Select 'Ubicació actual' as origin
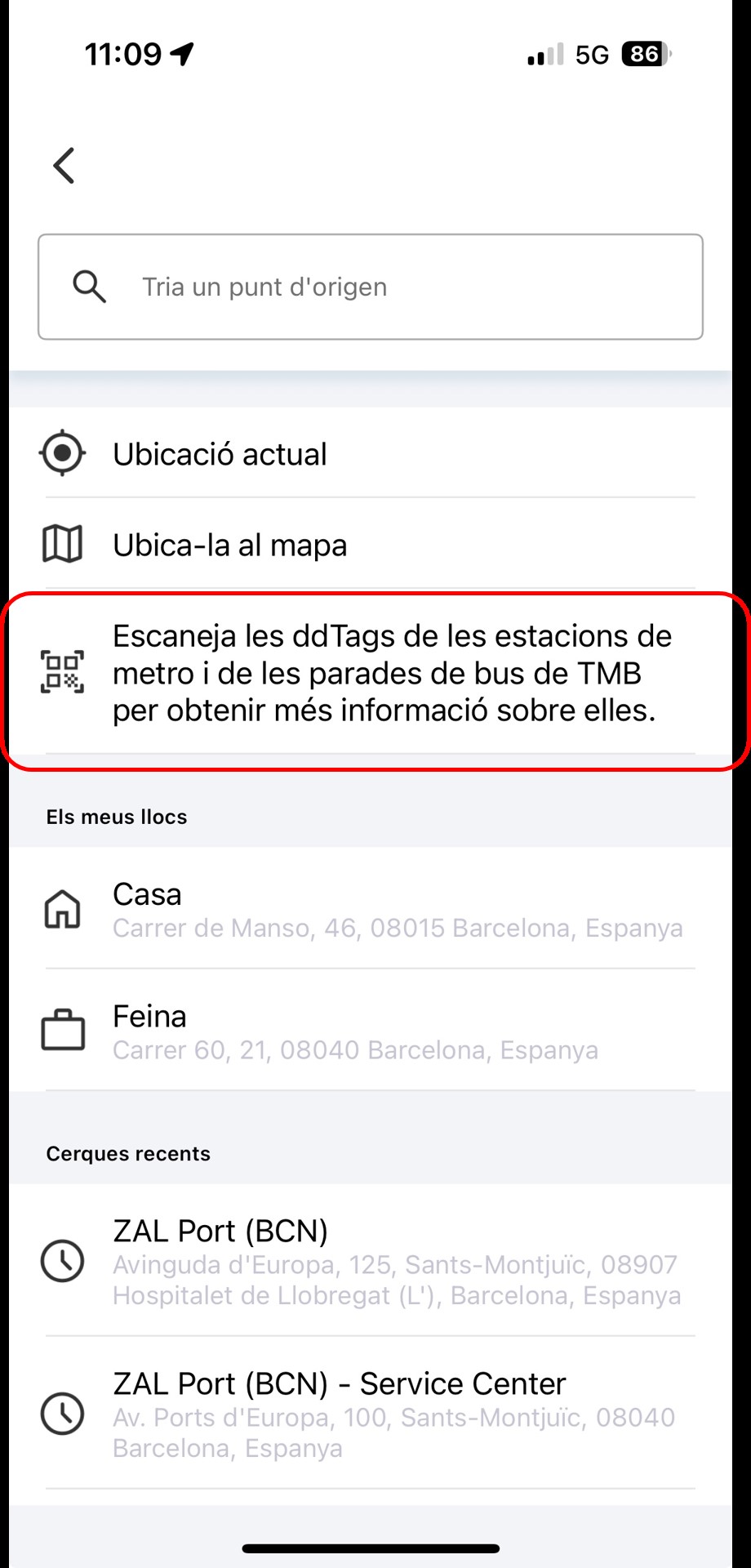 pyautogui.click(x=219, y=454)
